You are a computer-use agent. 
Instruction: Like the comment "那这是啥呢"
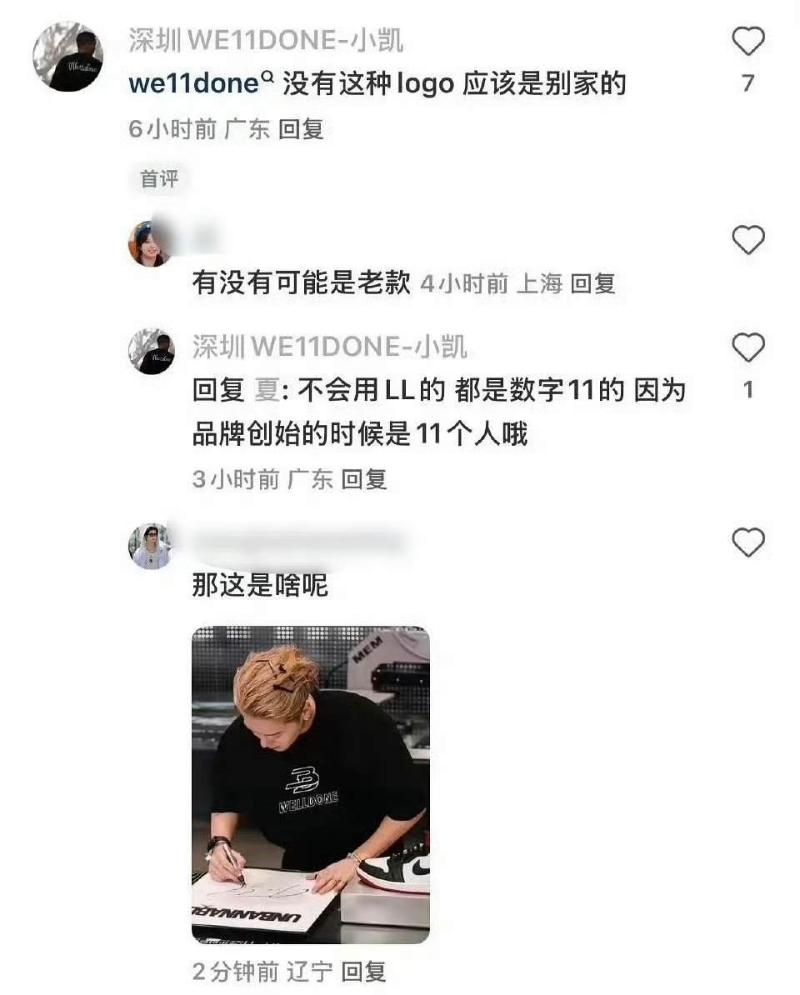pyautogui.click(x=748, y=543)
